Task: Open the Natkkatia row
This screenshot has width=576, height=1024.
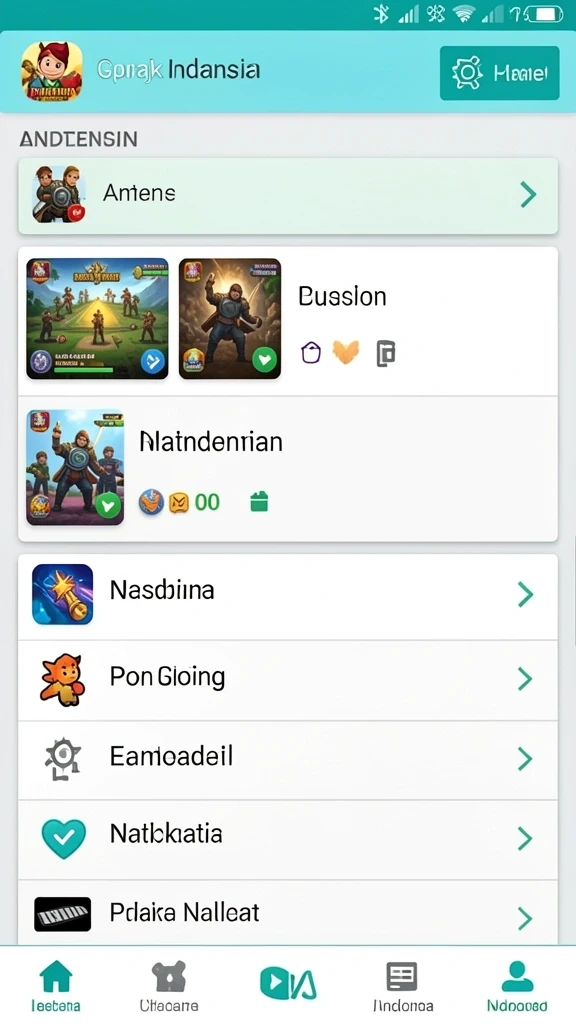Action: tap(288, 839)
